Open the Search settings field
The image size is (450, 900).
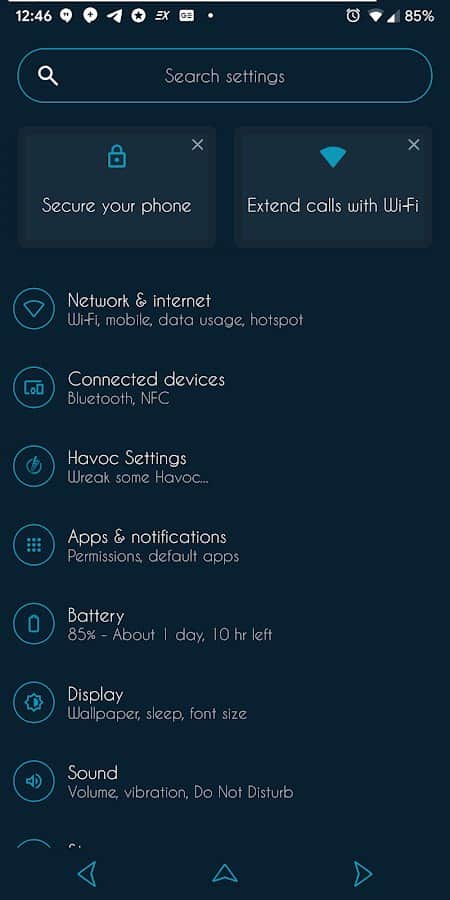224,76
